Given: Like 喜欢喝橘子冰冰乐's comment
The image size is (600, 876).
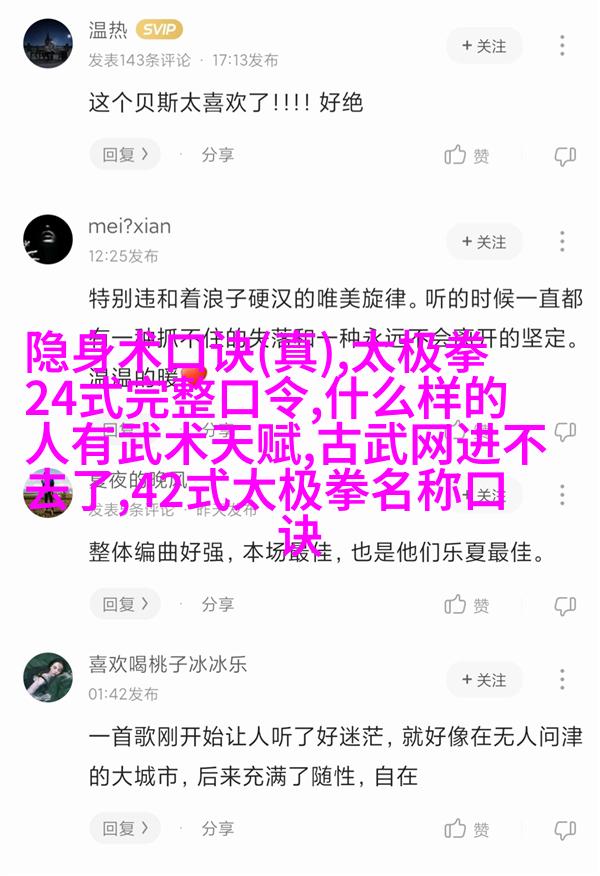Looking at the screenshot, I should [x=467, y=829].
